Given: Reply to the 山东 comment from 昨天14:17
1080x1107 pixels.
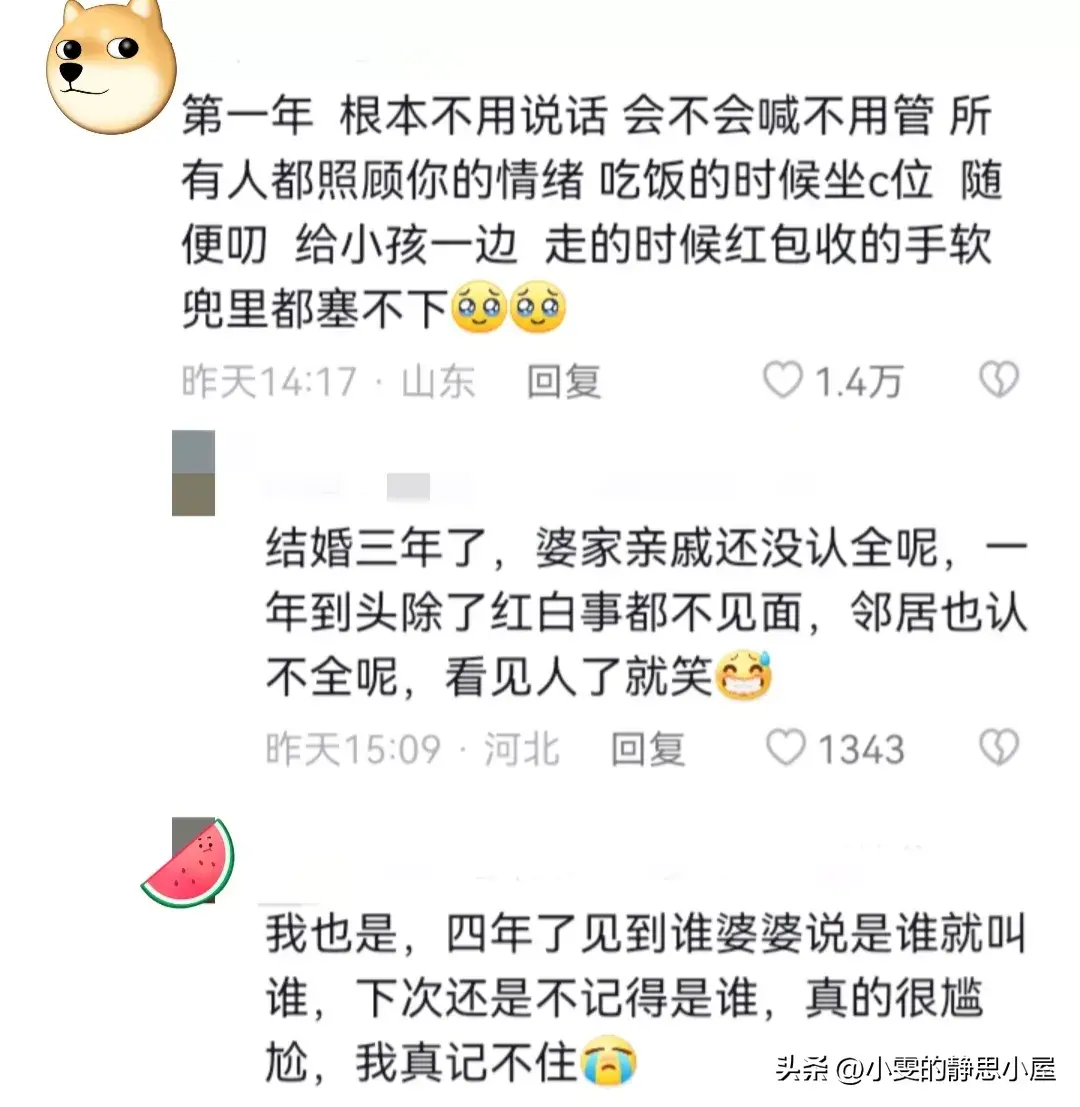Looking at the screenshot, I should [565, 382].
